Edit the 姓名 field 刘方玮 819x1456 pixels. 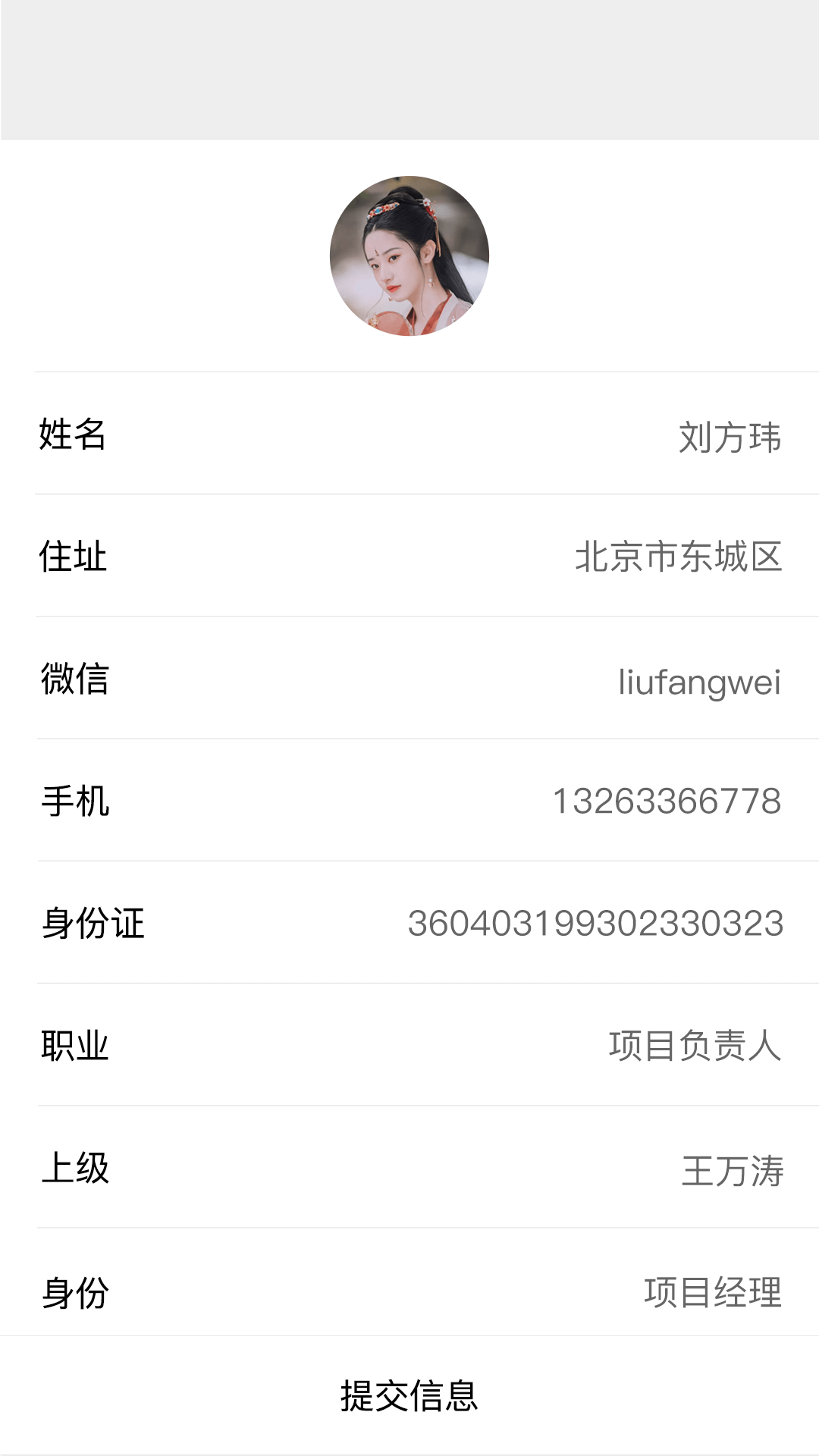tap(729, 437)
